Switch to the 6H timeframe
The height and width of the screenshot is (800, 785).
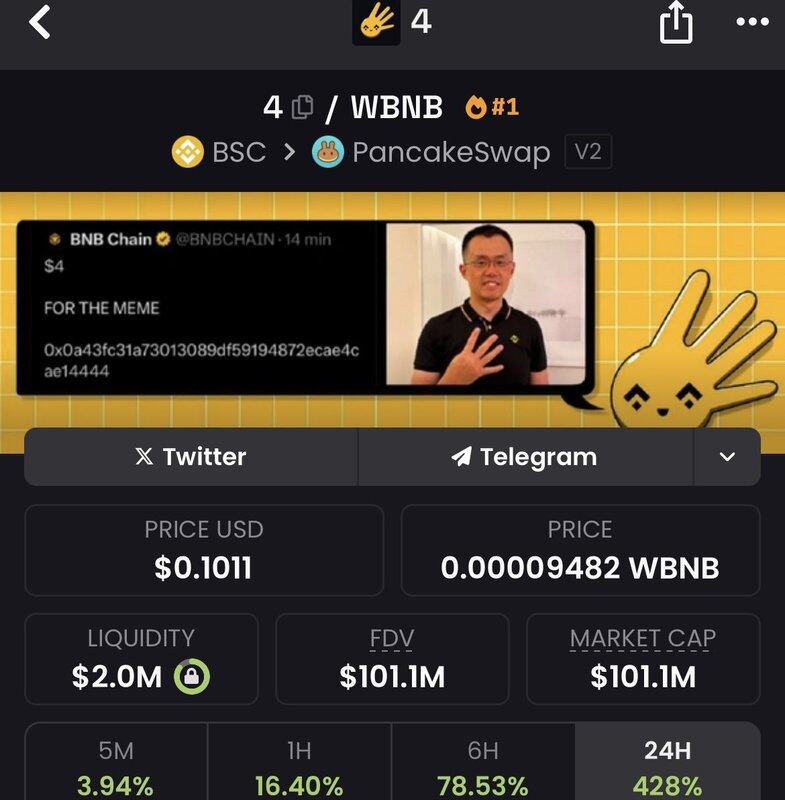(x=482, y=767)
